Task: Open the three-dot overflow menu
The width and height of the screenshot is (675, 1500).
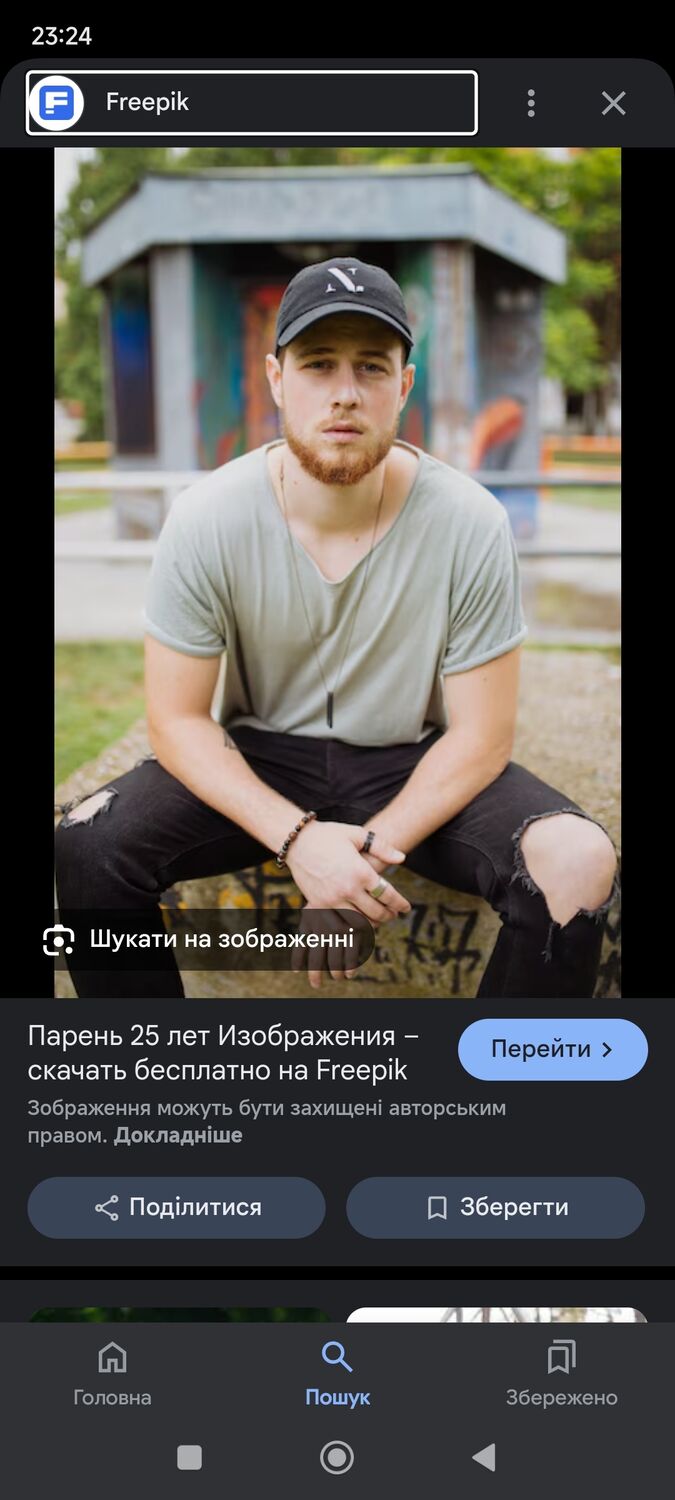Action: click(531, 102)
